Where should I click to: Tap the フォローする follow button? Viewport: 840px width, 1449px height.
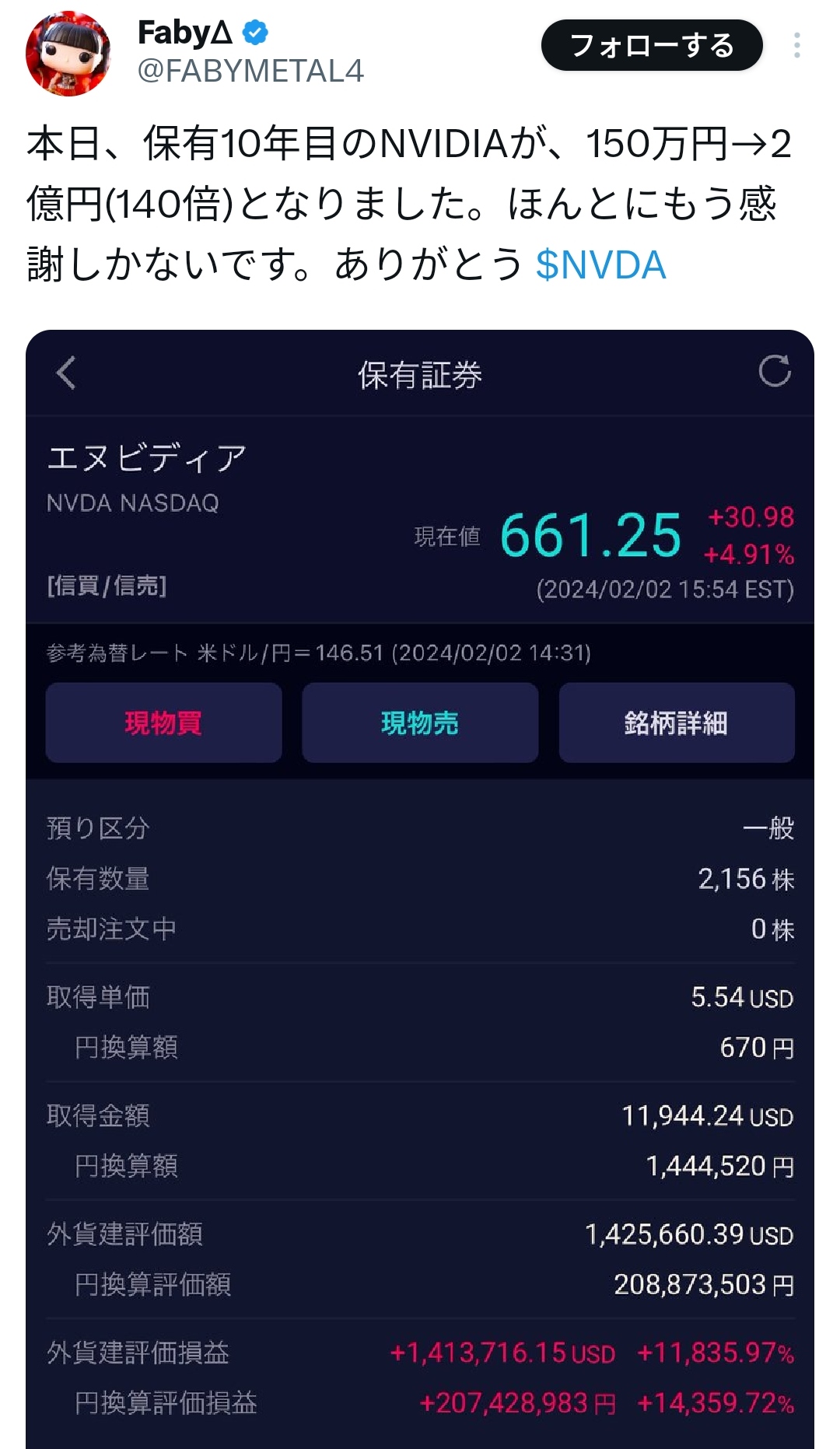click(652, 46)
